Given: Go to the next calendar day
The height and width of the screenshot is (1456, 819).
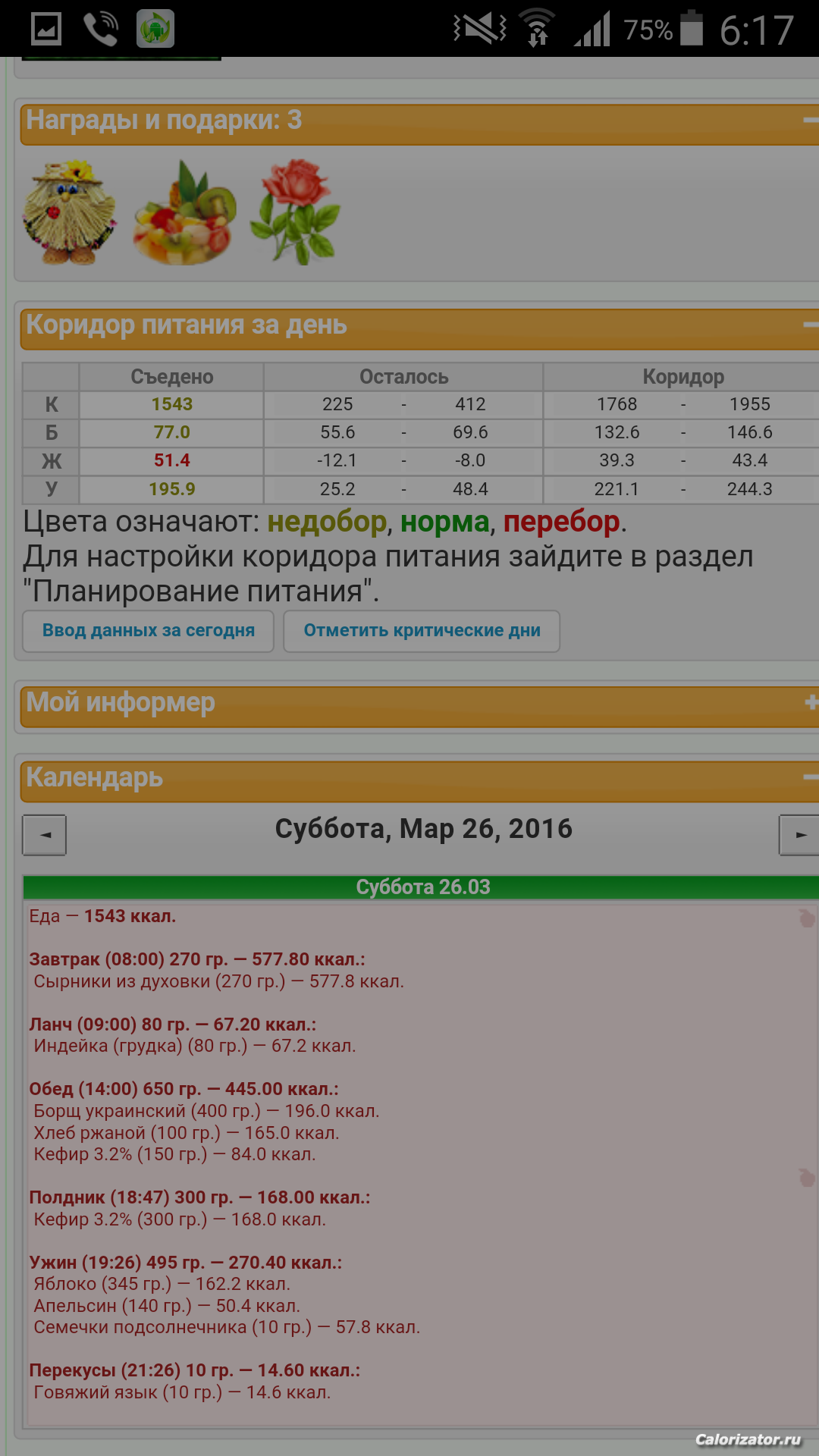Looking at the screenshot, I should point(800,835).
